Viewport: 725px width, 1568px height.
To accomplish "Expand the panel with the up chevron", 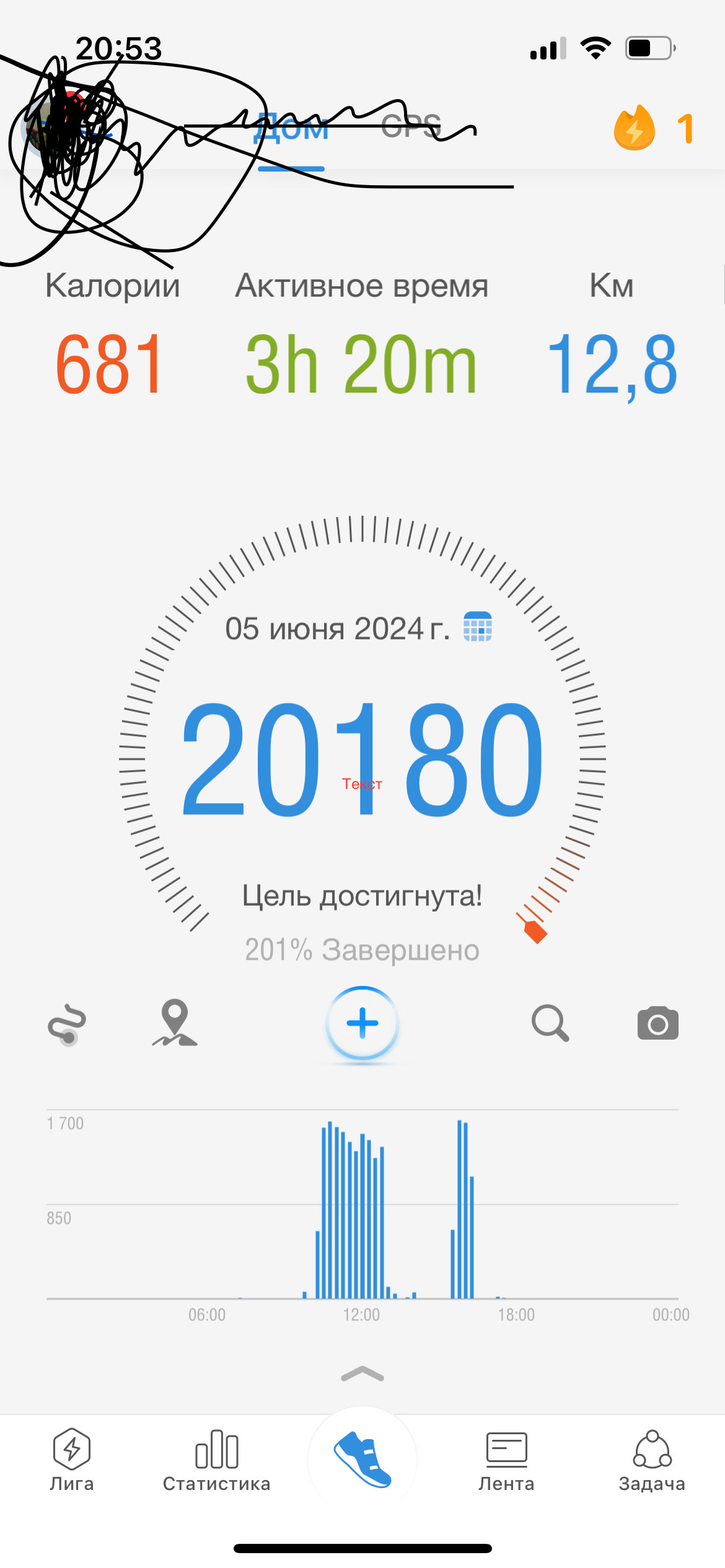I will [362, 1374].
